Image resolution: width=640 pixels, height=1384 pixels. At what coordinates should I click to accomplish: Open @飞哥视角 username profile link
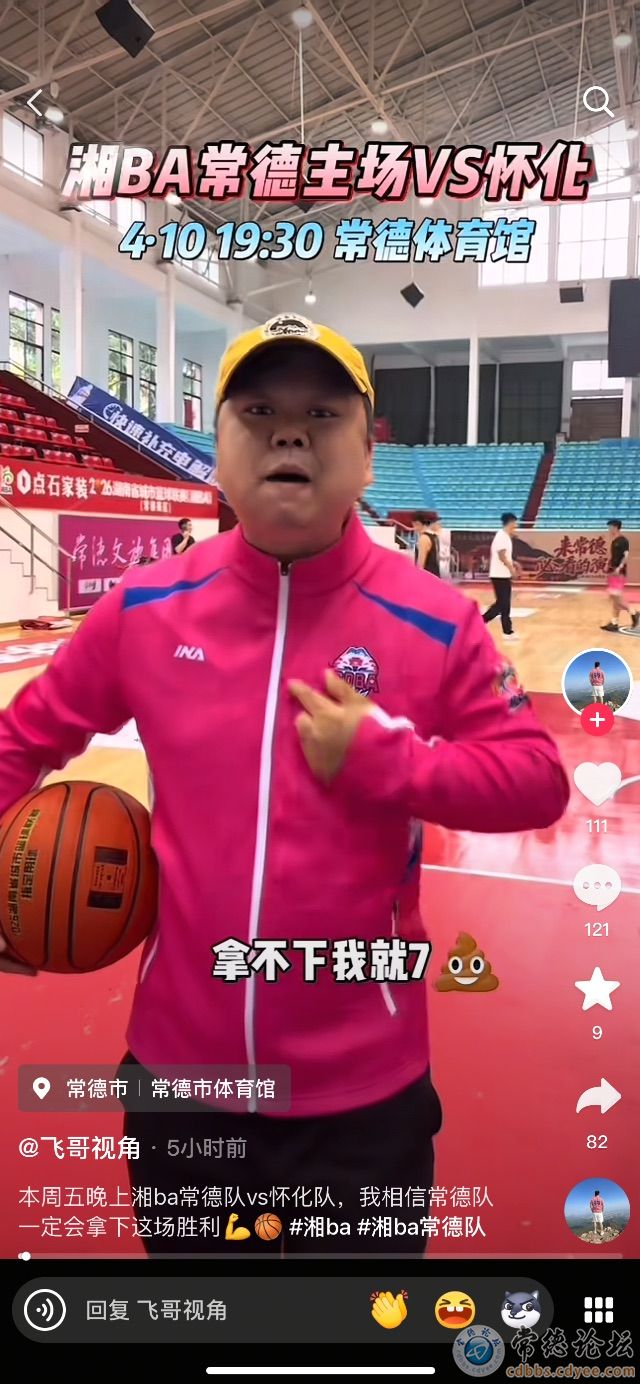tap(80, 1148)
